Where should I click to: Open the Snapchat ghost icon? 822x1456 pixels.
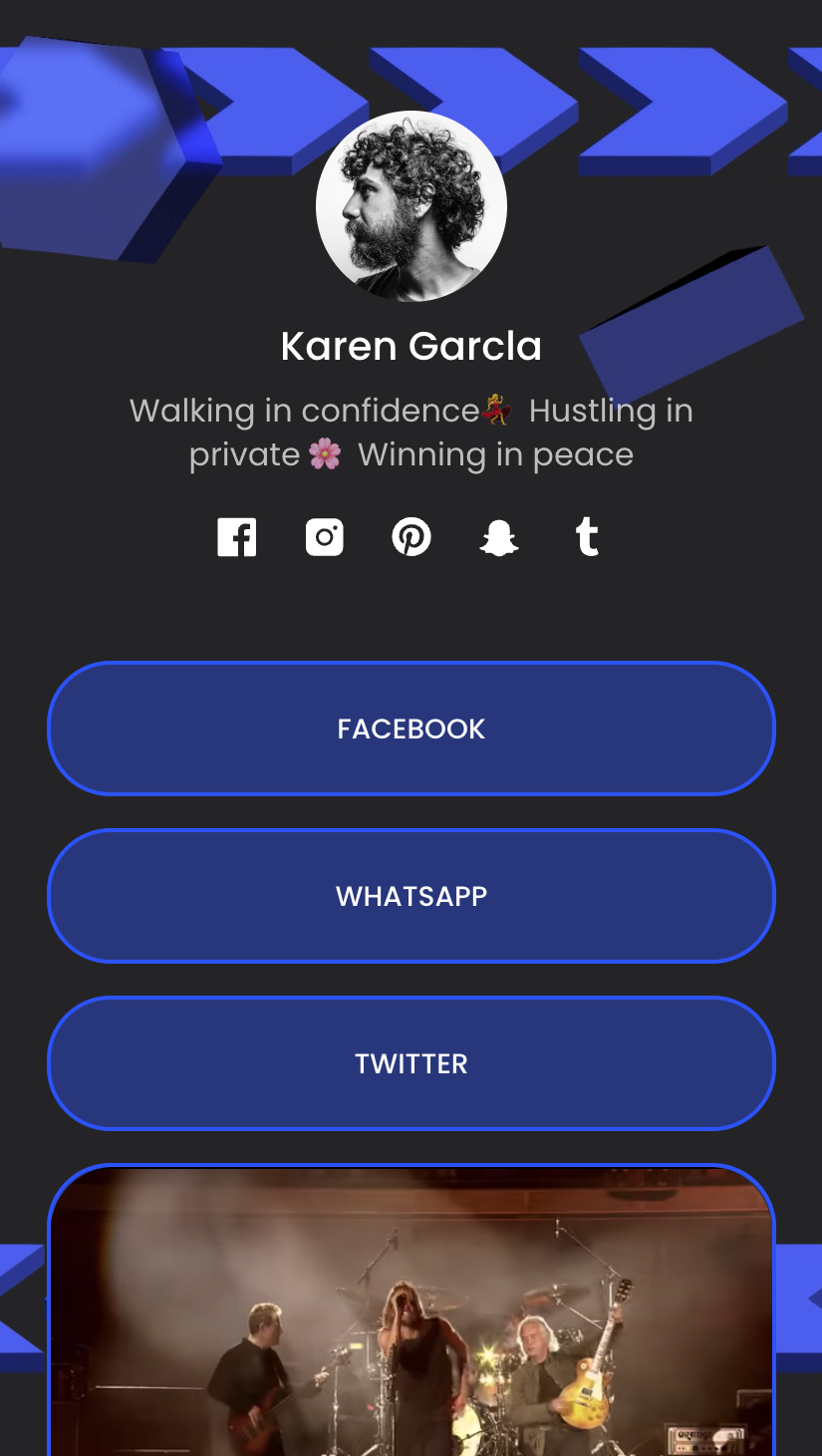pyautogui.click(x=499, y=538)
